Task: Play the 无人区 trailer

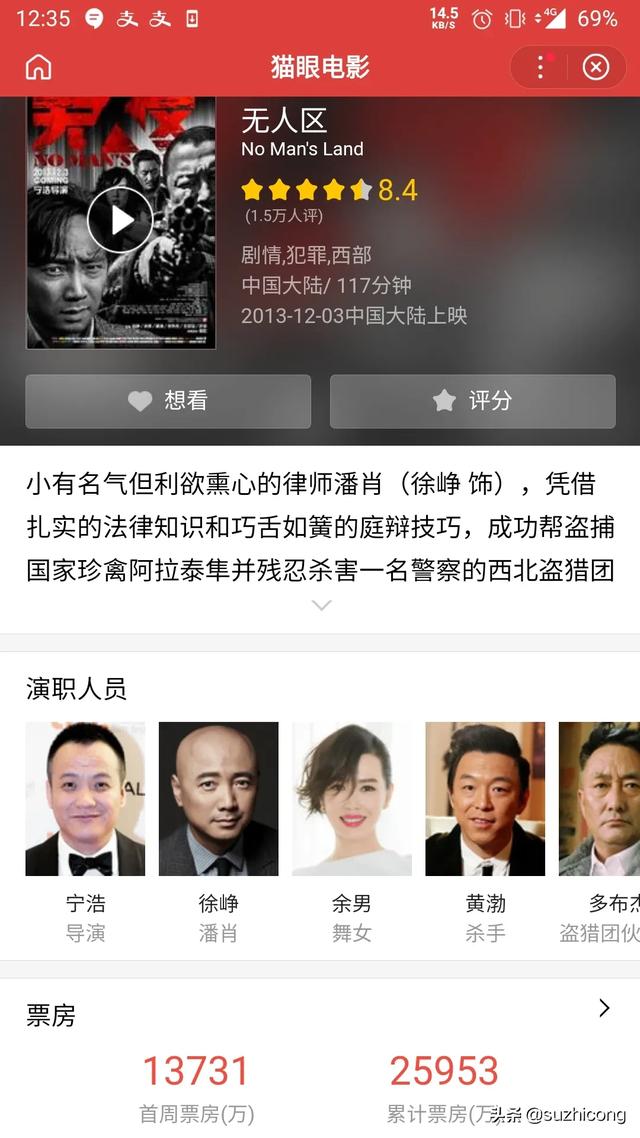Action: [120, 220]
